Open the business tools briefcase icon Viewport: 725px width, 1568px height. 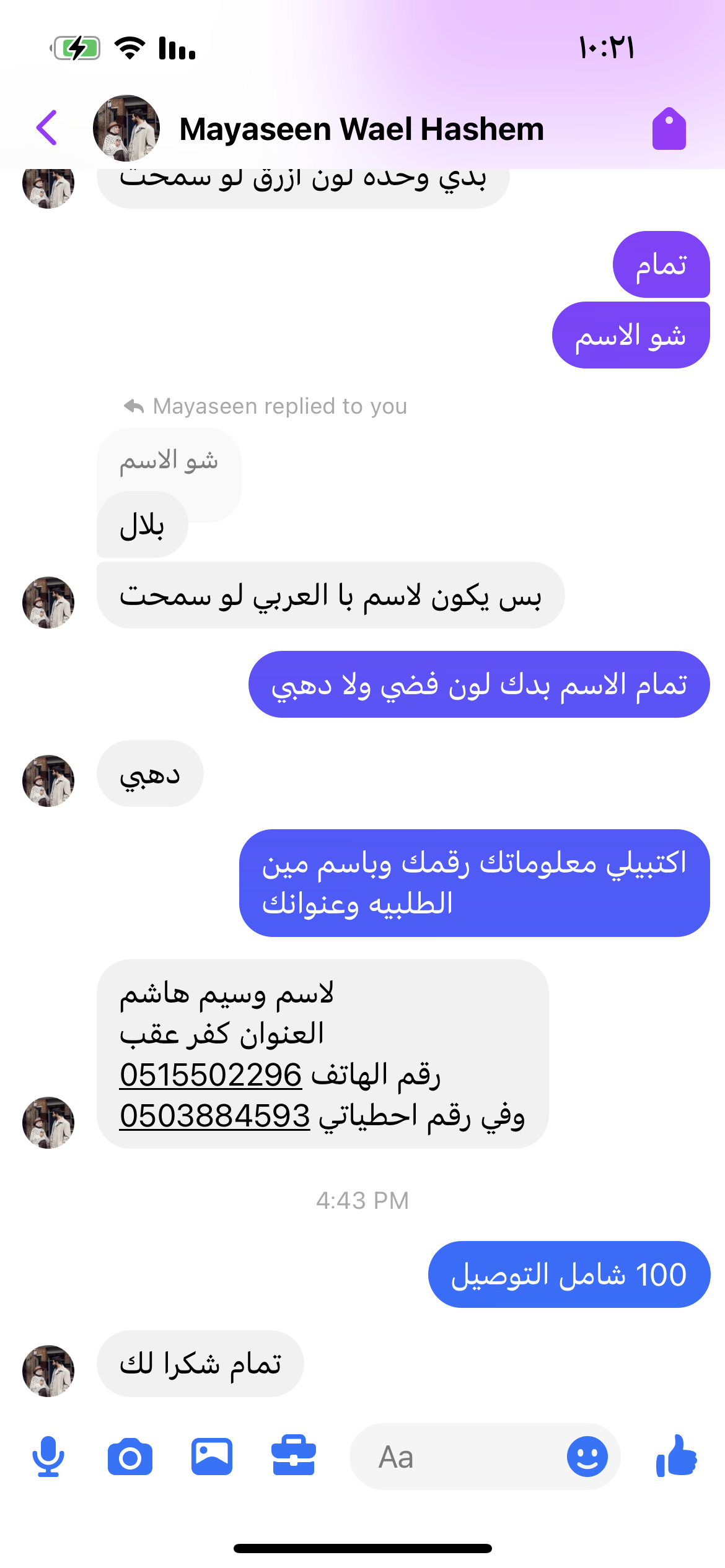(294, 1457)
